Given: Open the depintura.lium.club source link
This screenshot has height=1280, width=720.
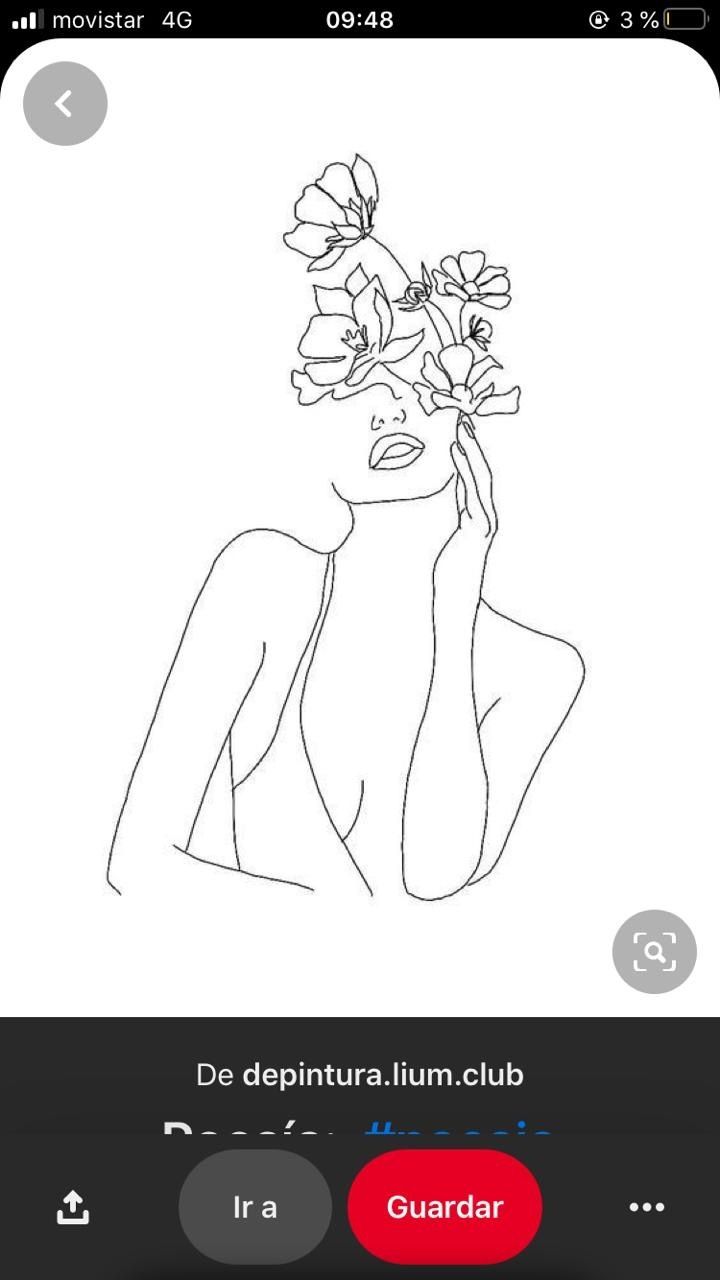Looking at the screenshot, I should click(x=383, y=1075).
